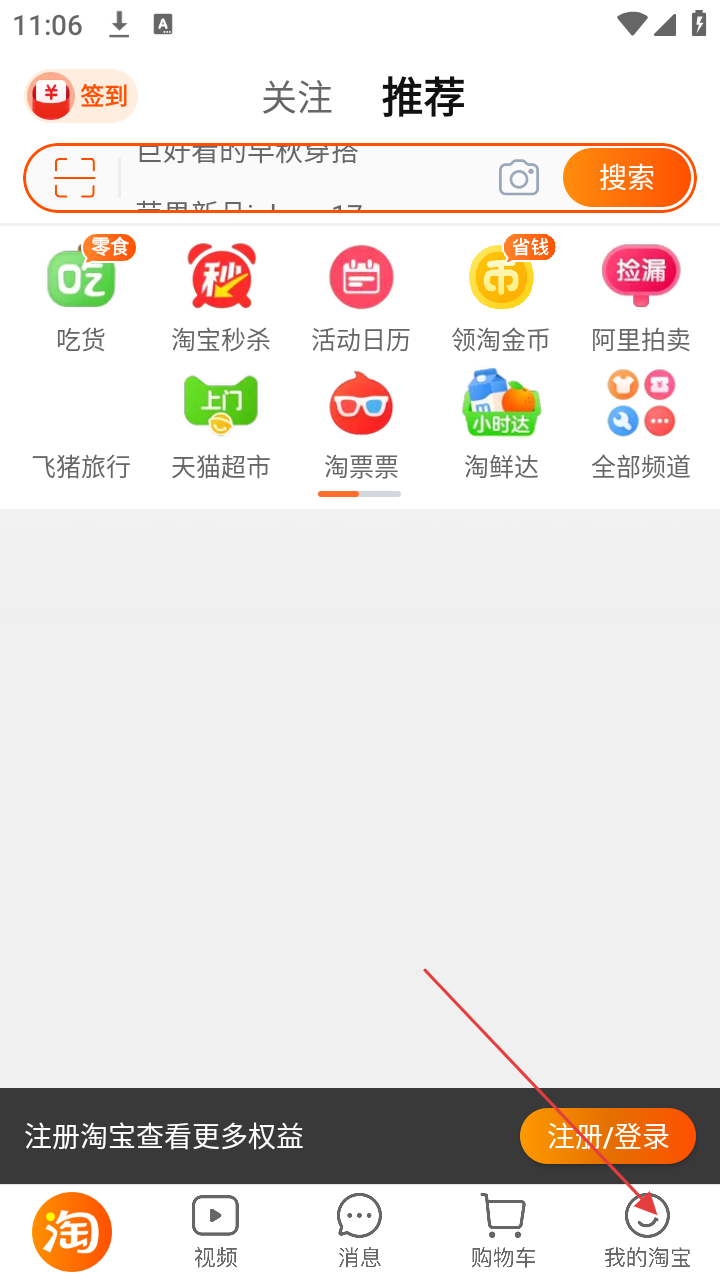Open 淘鲜达 fresh delivery

coord(501,423)
